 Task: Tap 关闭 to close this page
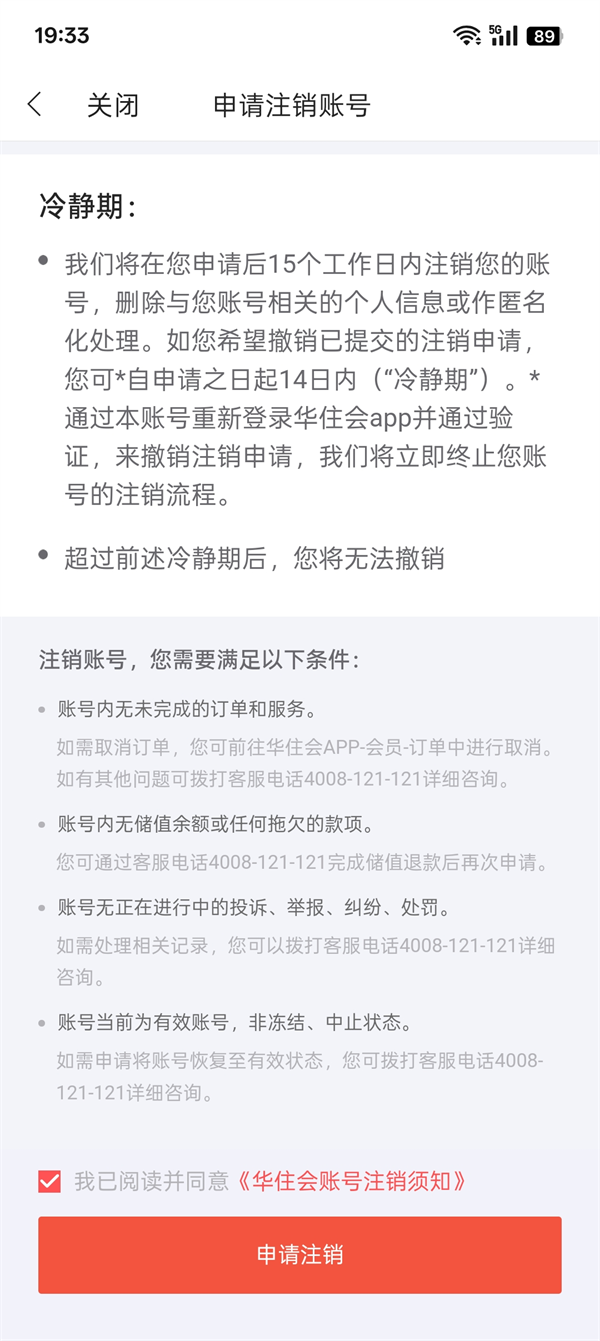112,105
